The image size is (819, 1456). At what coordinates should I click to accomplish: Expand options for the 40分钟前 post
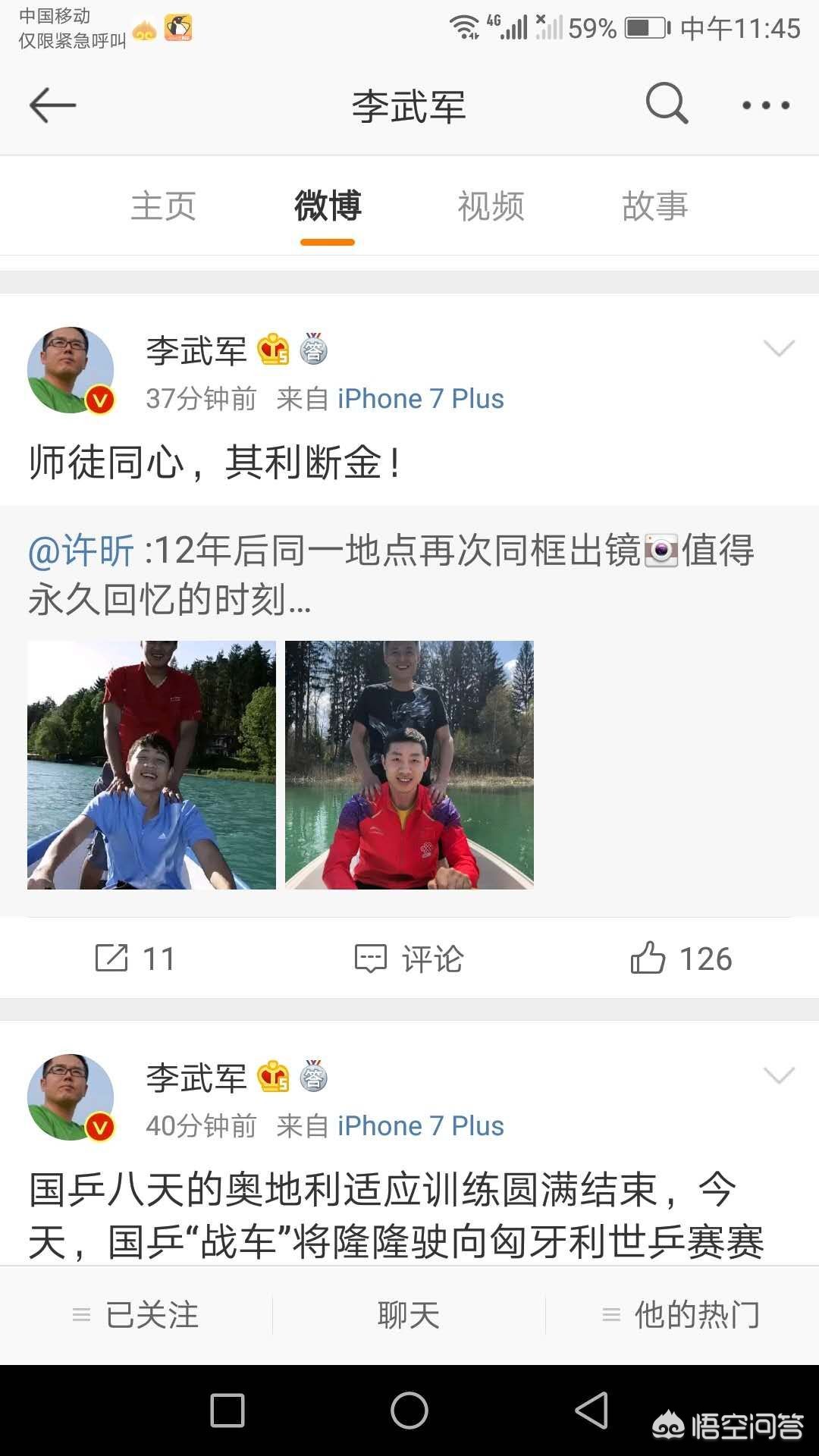tap(779, 1075)
